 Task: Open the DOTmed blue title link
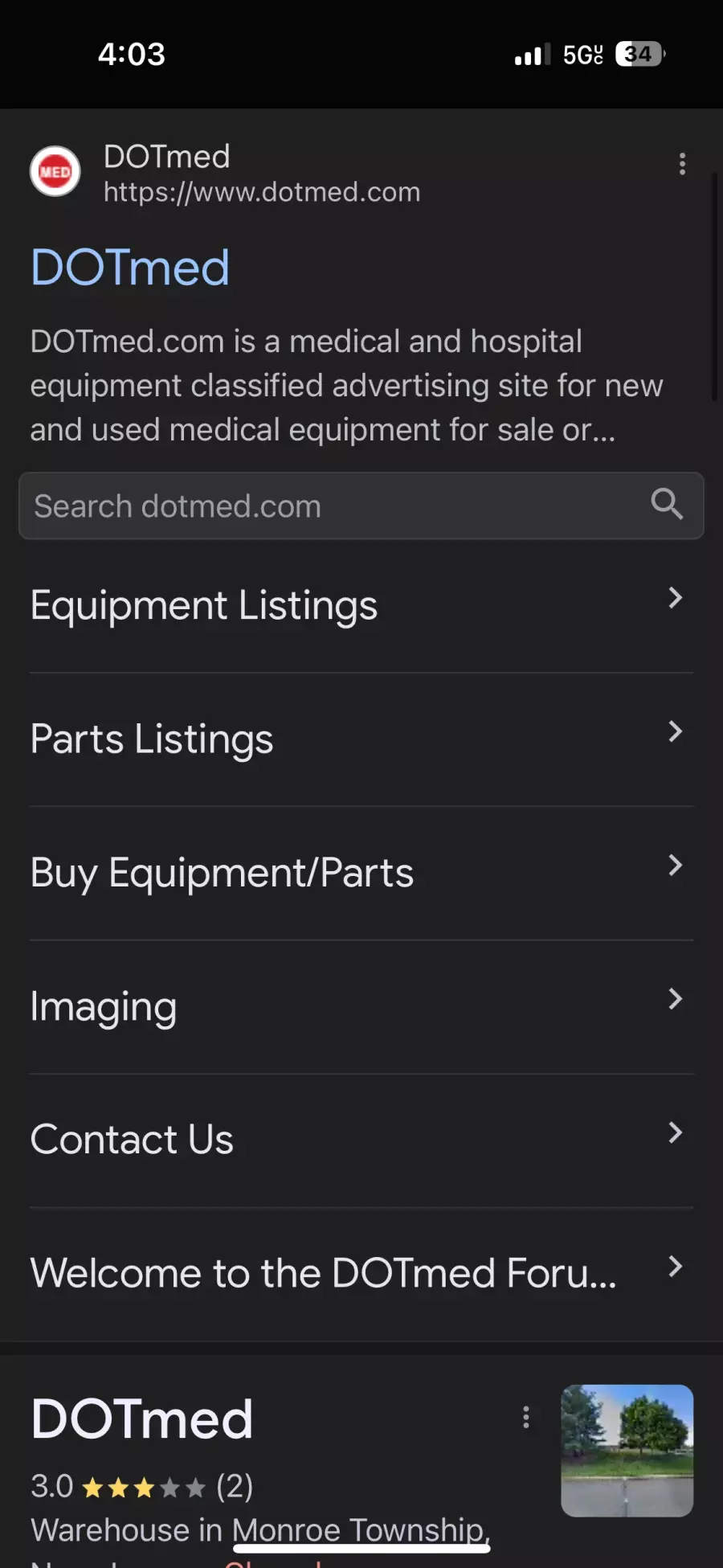[130, 268]
